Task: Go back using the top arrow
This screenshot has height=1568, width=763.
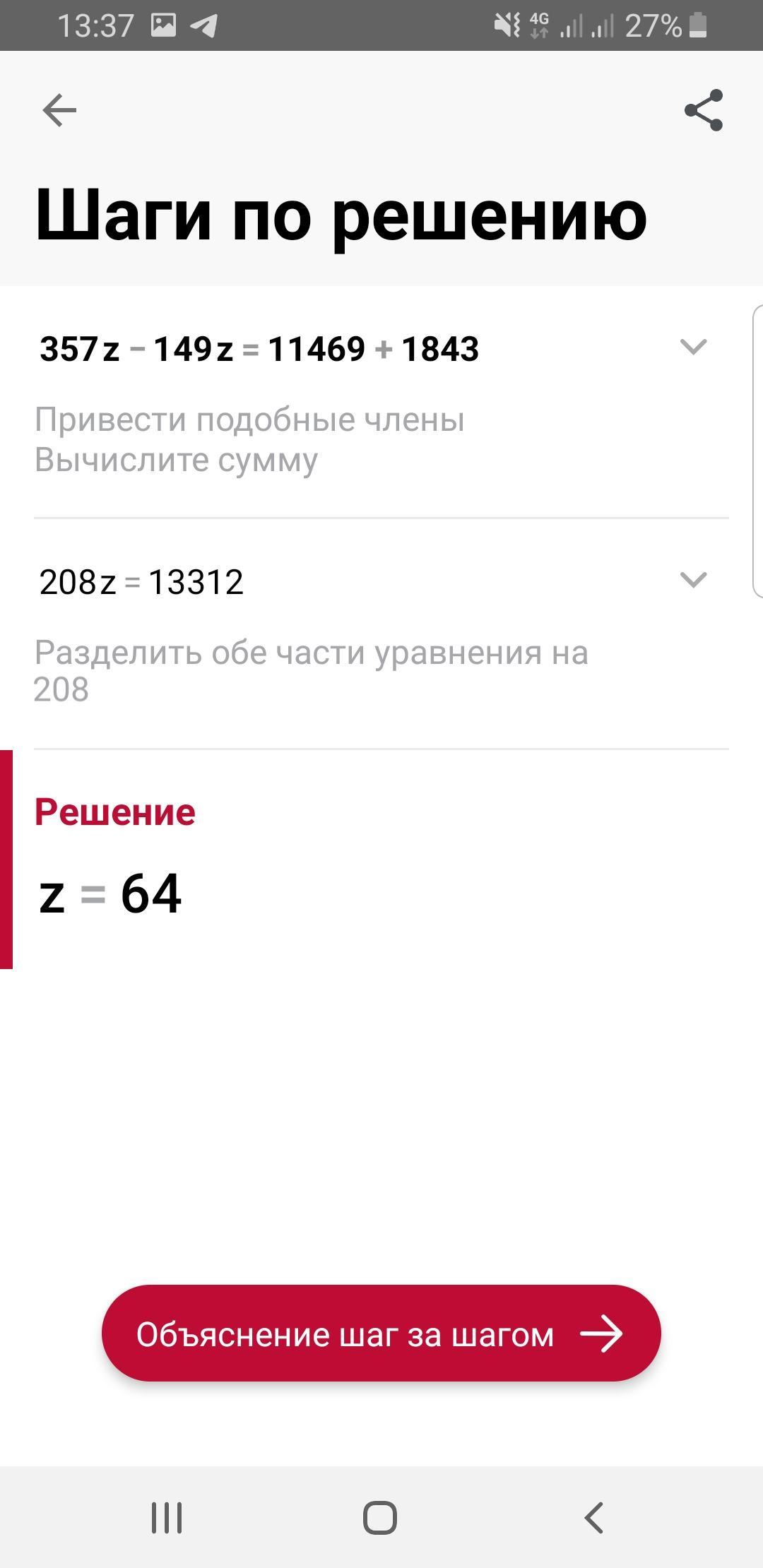Action: point(59,110)
